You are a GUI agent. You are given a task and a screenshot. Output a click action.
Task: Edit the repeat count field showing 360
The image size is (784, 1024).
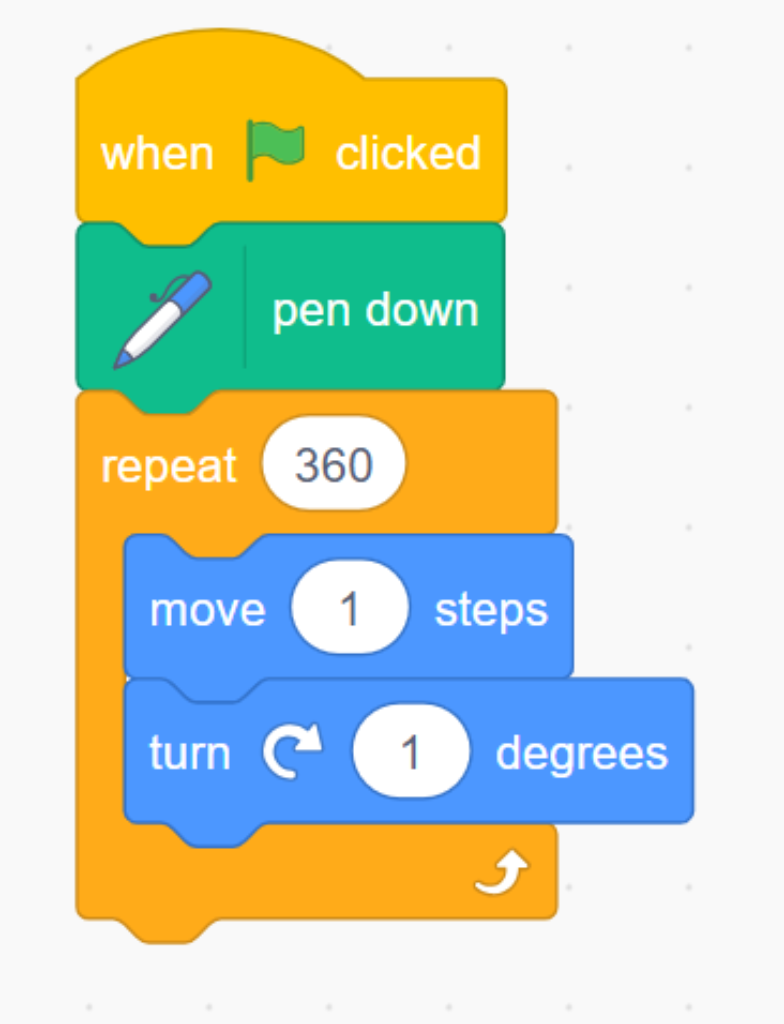point(334,465)
